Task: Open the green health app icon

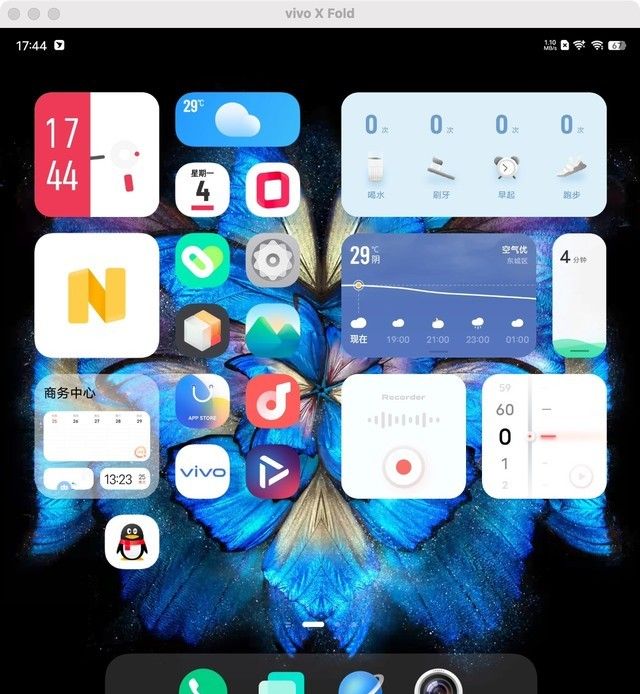Action: click(x=203, y=261)
